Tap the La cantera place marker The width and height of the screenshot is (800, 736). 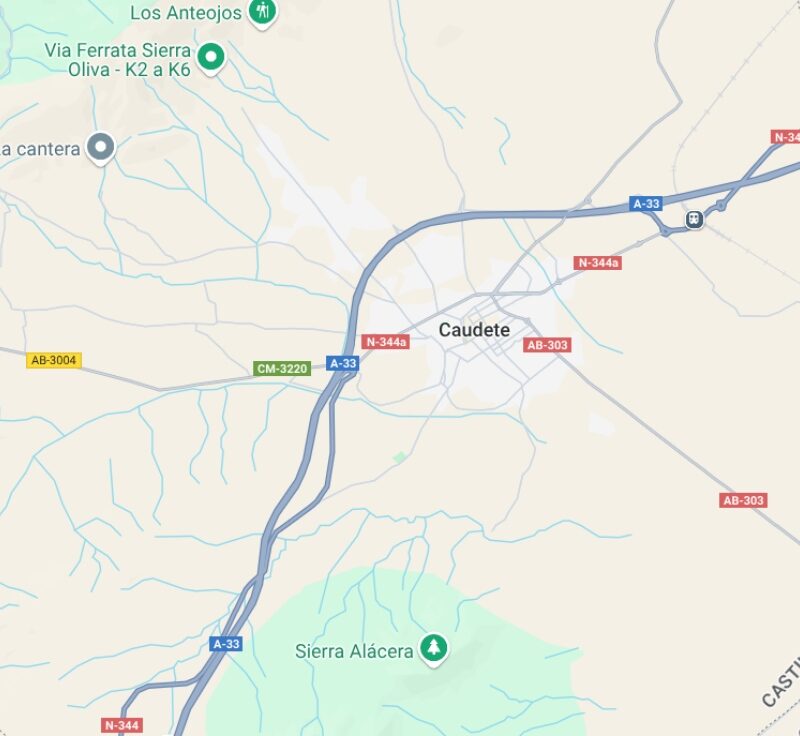coord(101,148)
